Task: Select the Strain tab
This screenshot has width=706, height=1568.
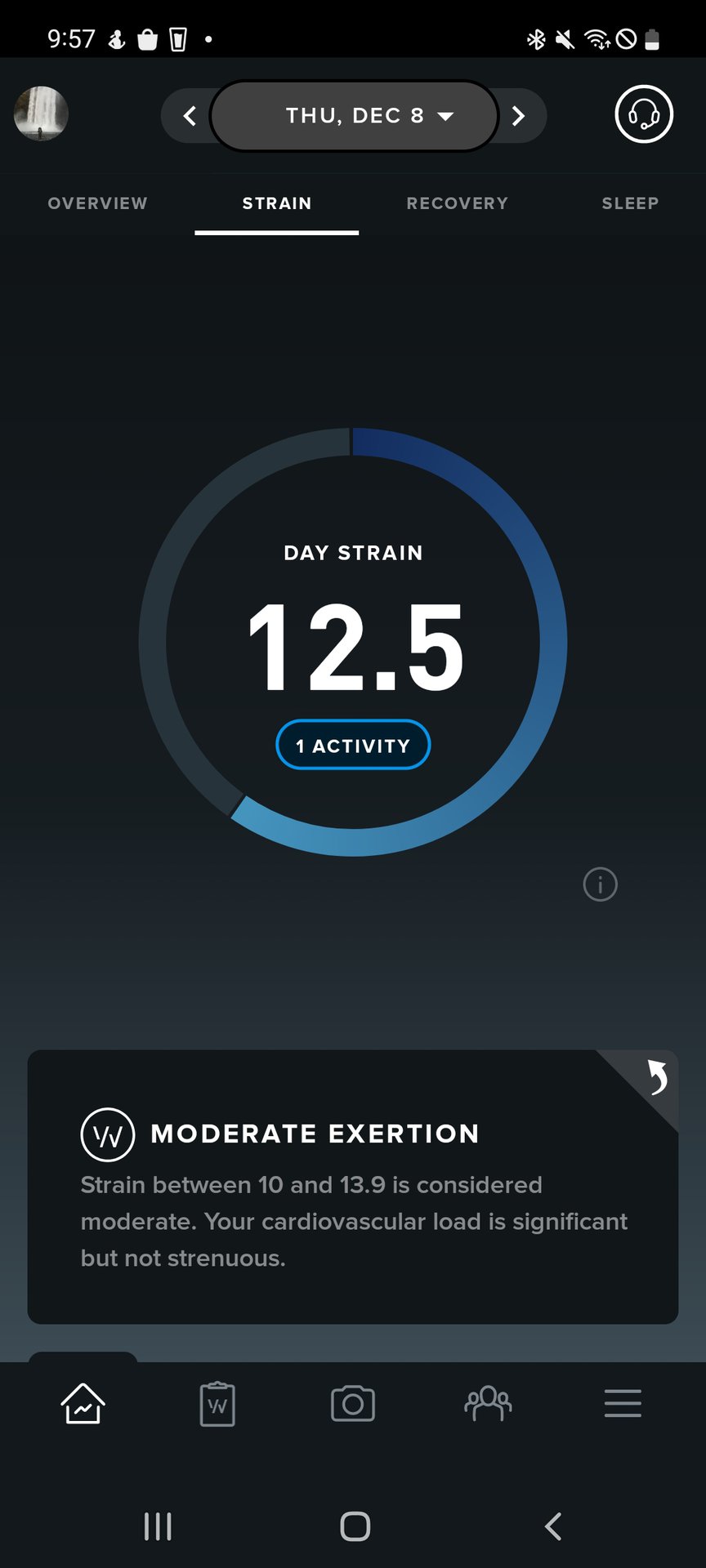Action: [x=276, y=203]
